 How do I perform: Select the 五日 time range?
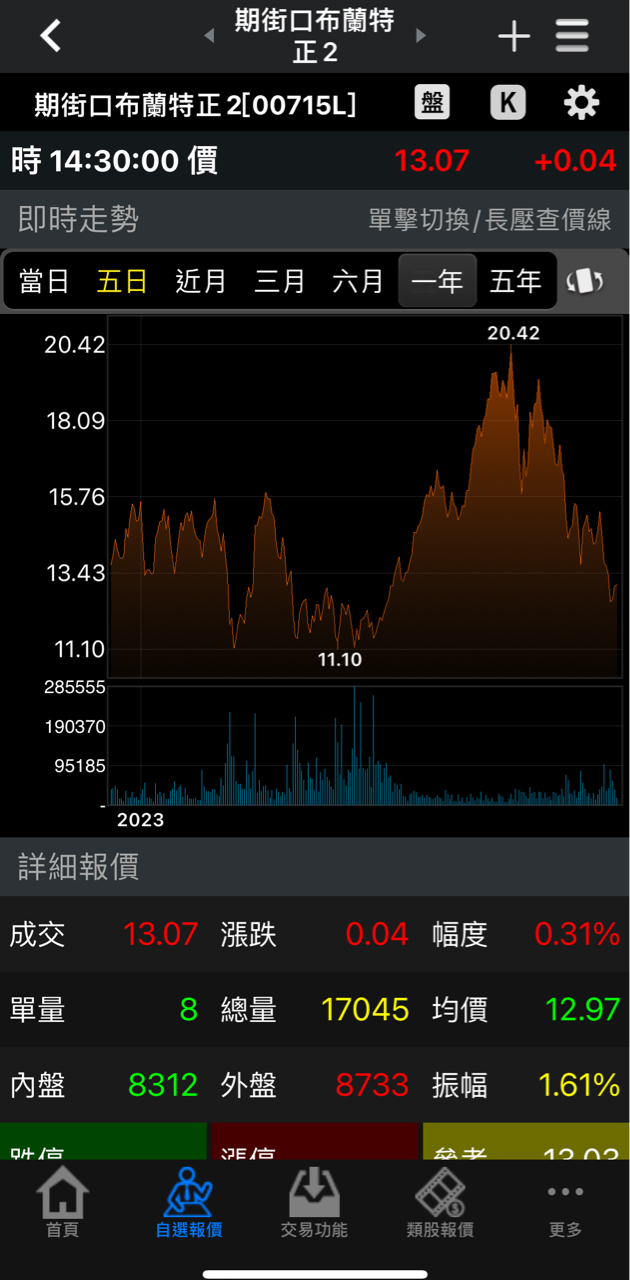click(122, 282)
